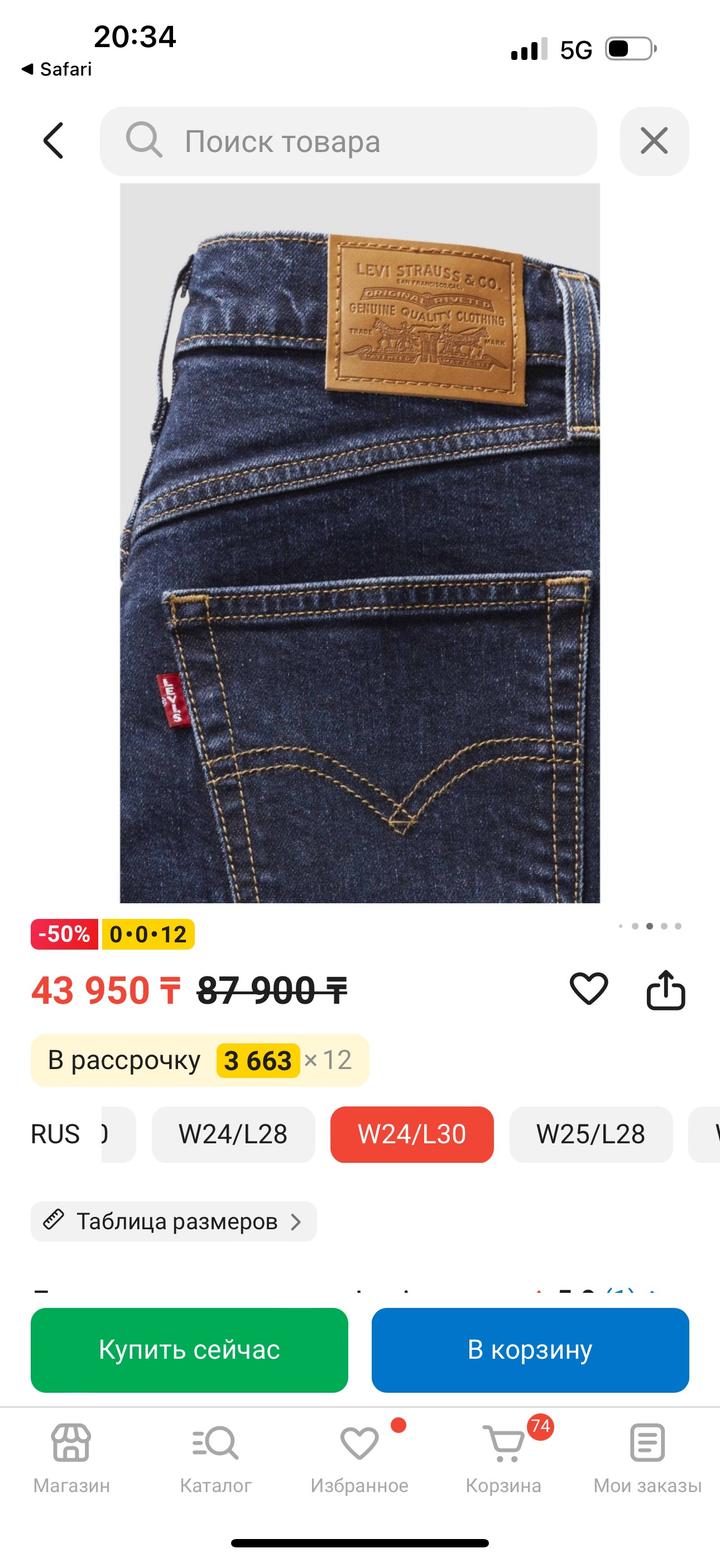The width and height of the screenshot is (720, 1561).
Task: Tap the В корзину button
Action: click(530, 1349)
